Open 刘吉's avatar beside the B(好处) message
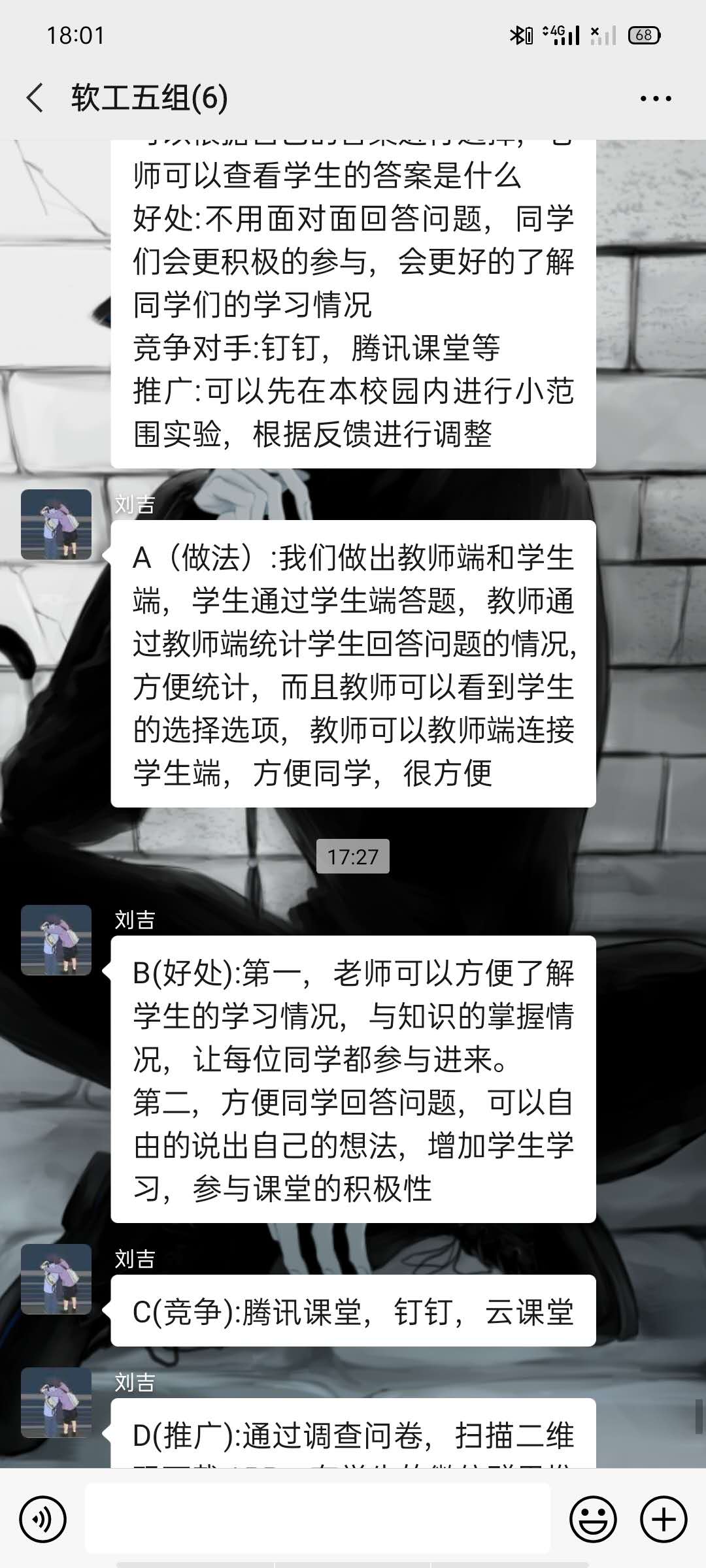This screenshot has height=1568, width=706. 56,940
